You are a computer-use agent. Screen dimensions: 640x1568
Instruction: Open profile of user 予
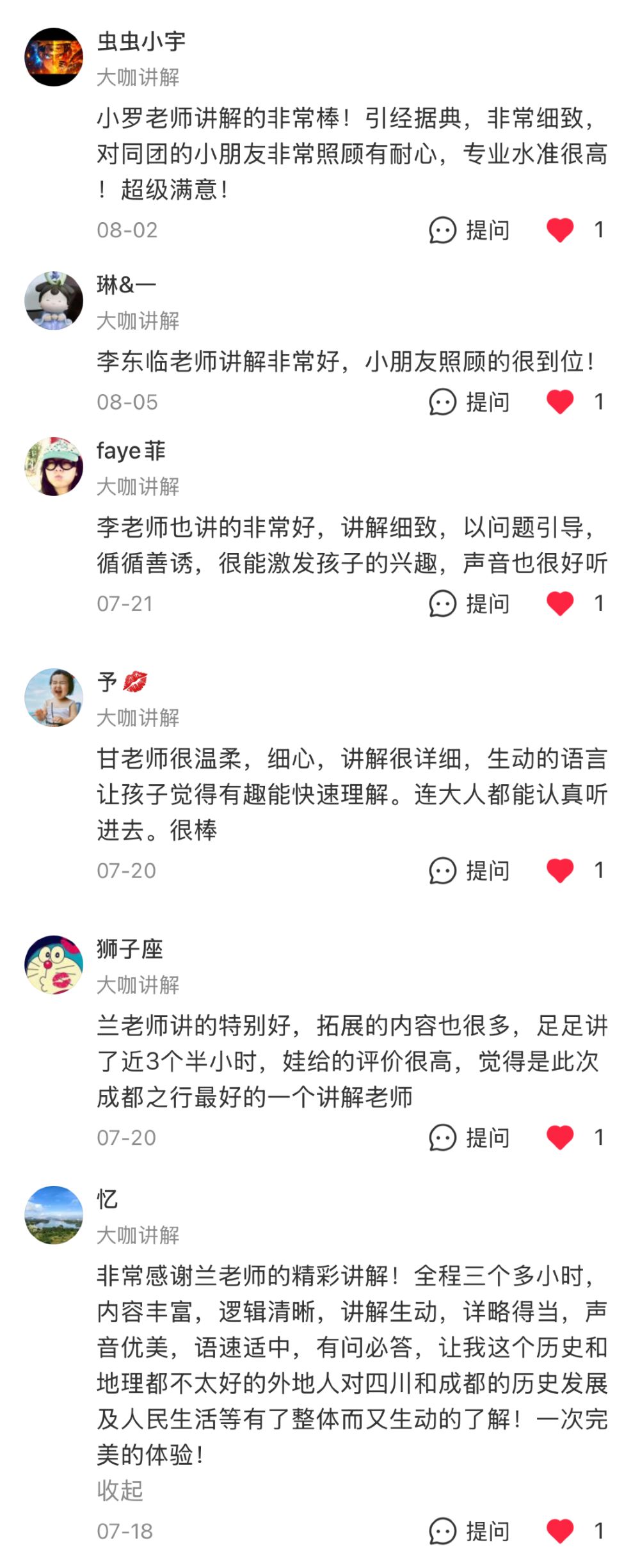pos(54,698)
